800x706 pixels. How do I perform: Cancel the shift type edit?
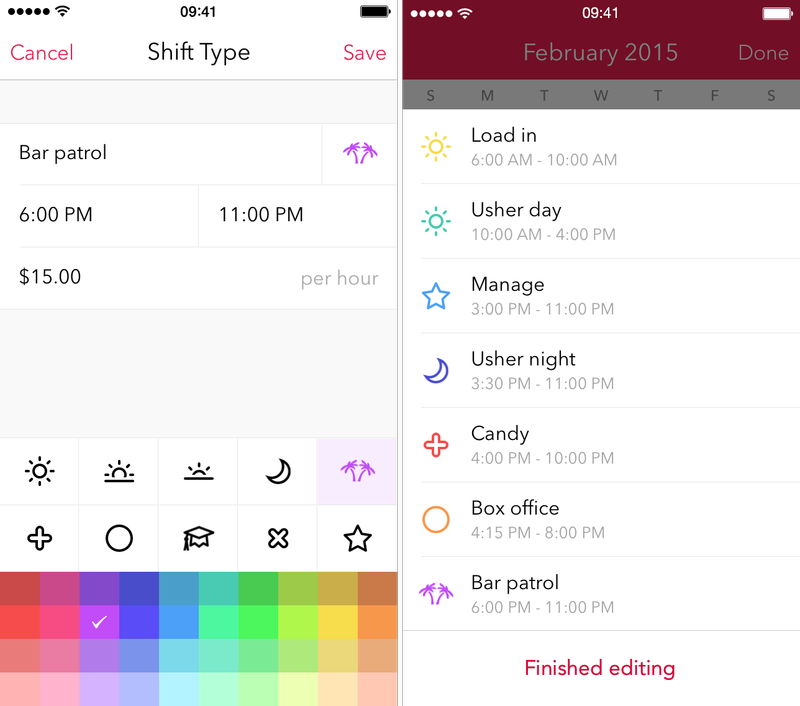point(42,53)
